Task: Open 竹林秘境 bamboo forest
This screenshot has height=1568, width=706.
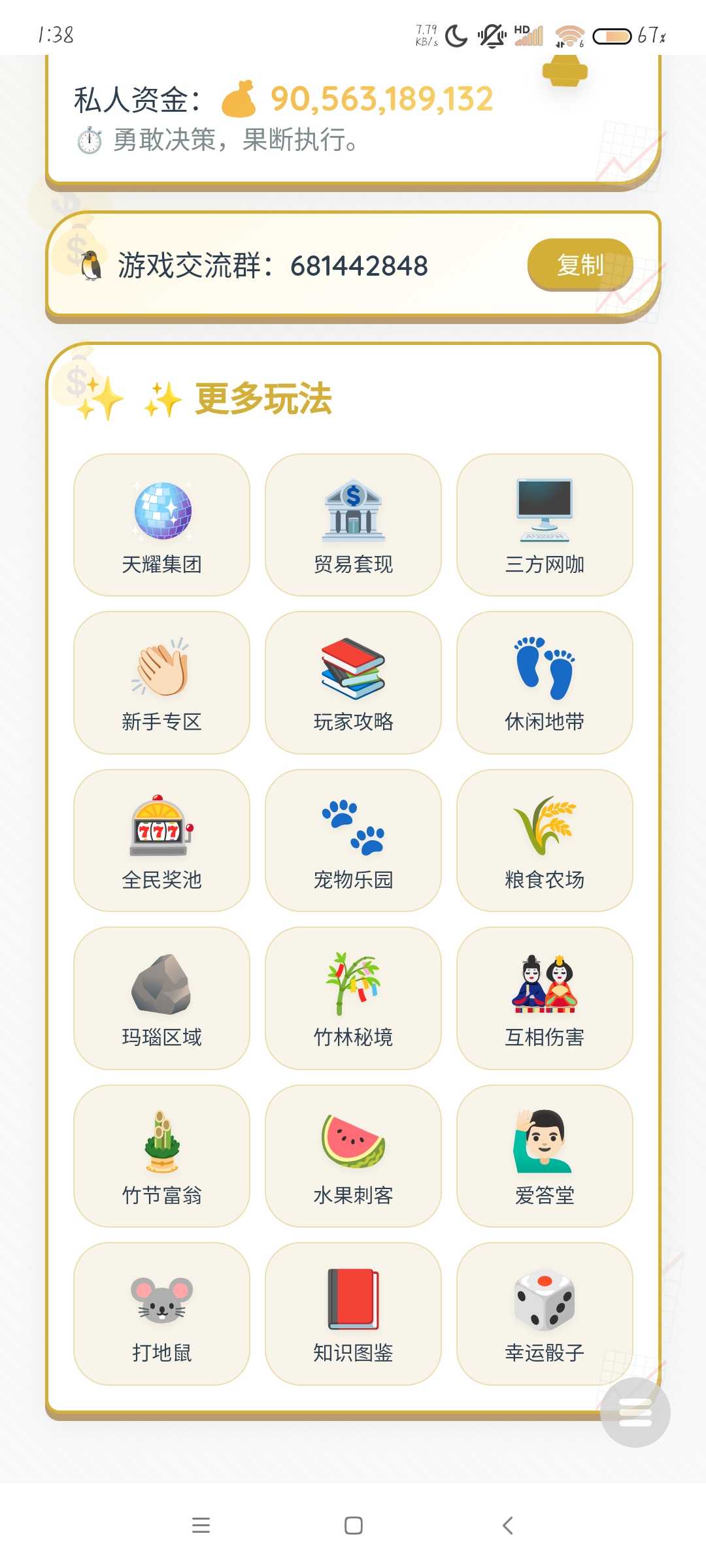Action: [x=353, y=998]
